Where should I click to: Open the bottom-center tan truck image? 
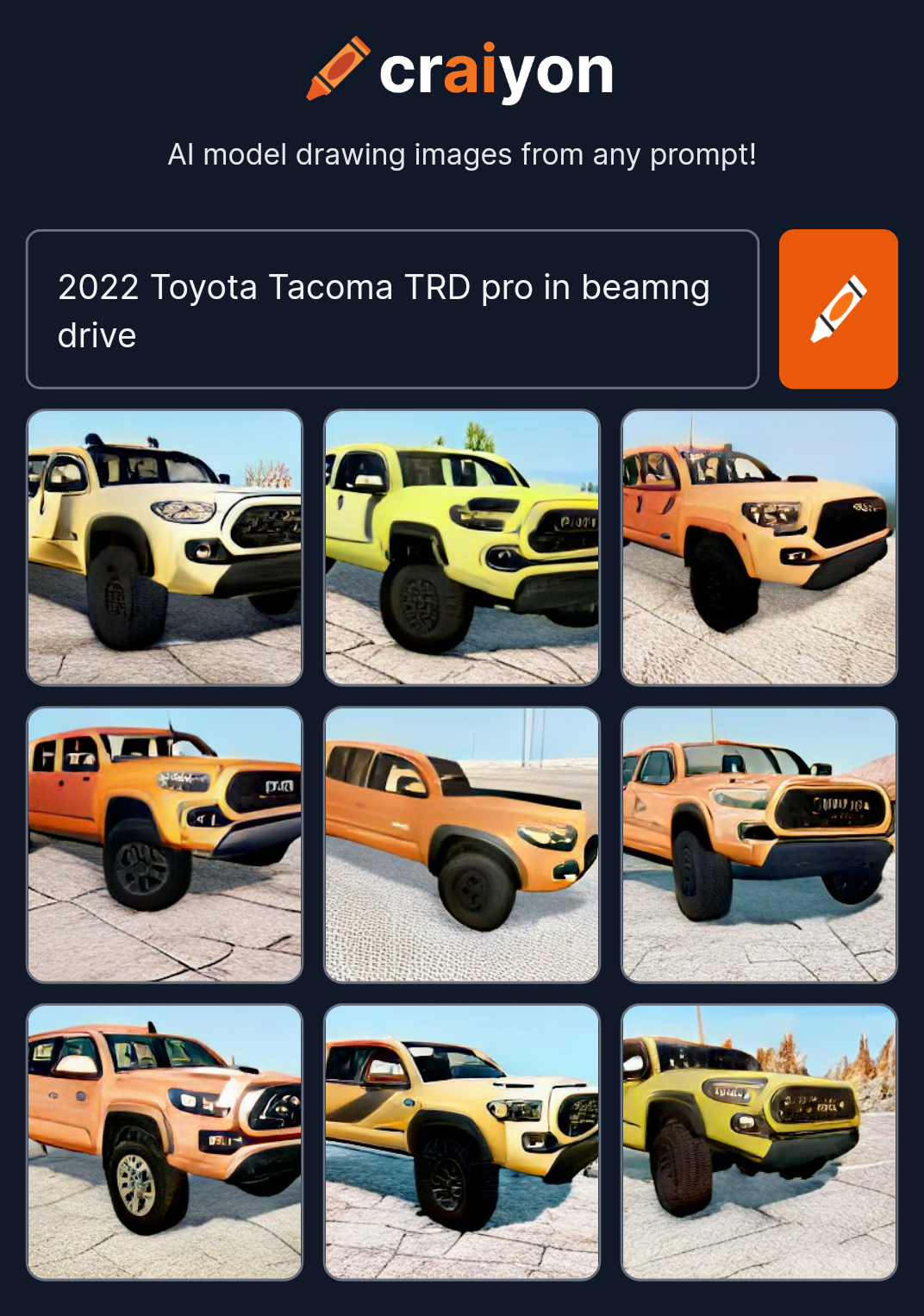[x=461, y=1142]
